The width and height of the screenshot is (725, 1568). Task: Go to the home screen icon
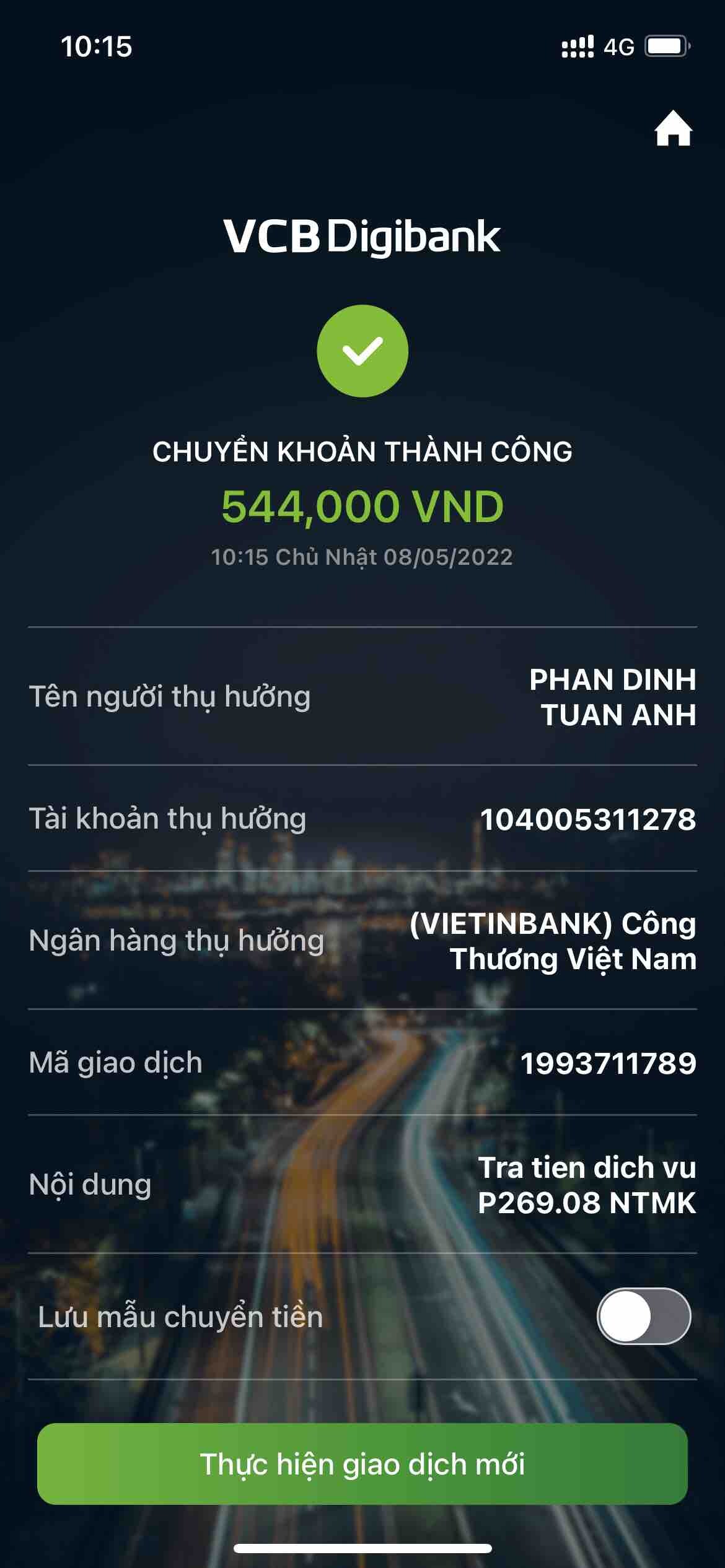point(673,129)
